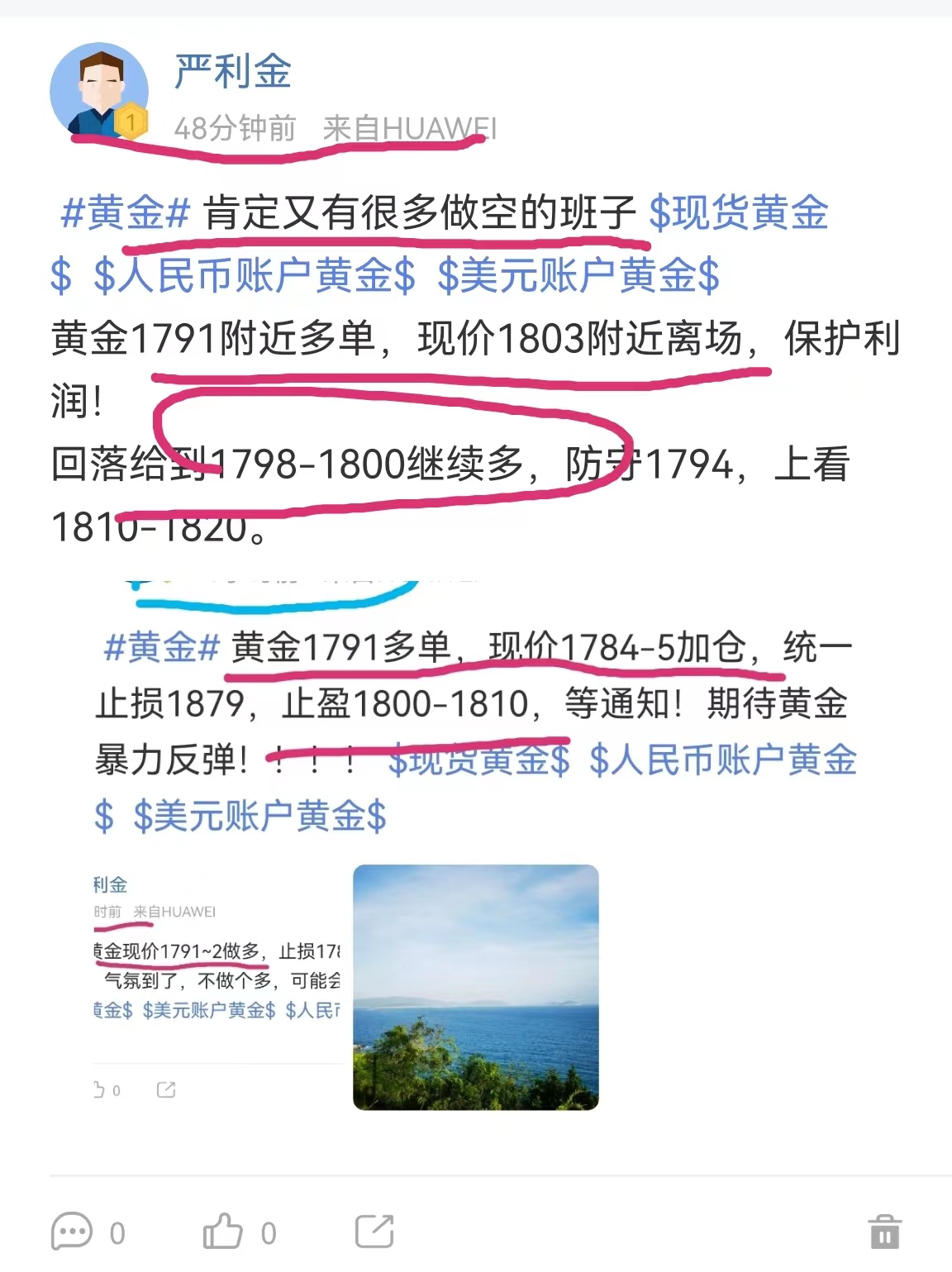Open the $美元账户黄金$ tag in the main post
This screenshot has width=952, height=1272.
click(578, 276)
